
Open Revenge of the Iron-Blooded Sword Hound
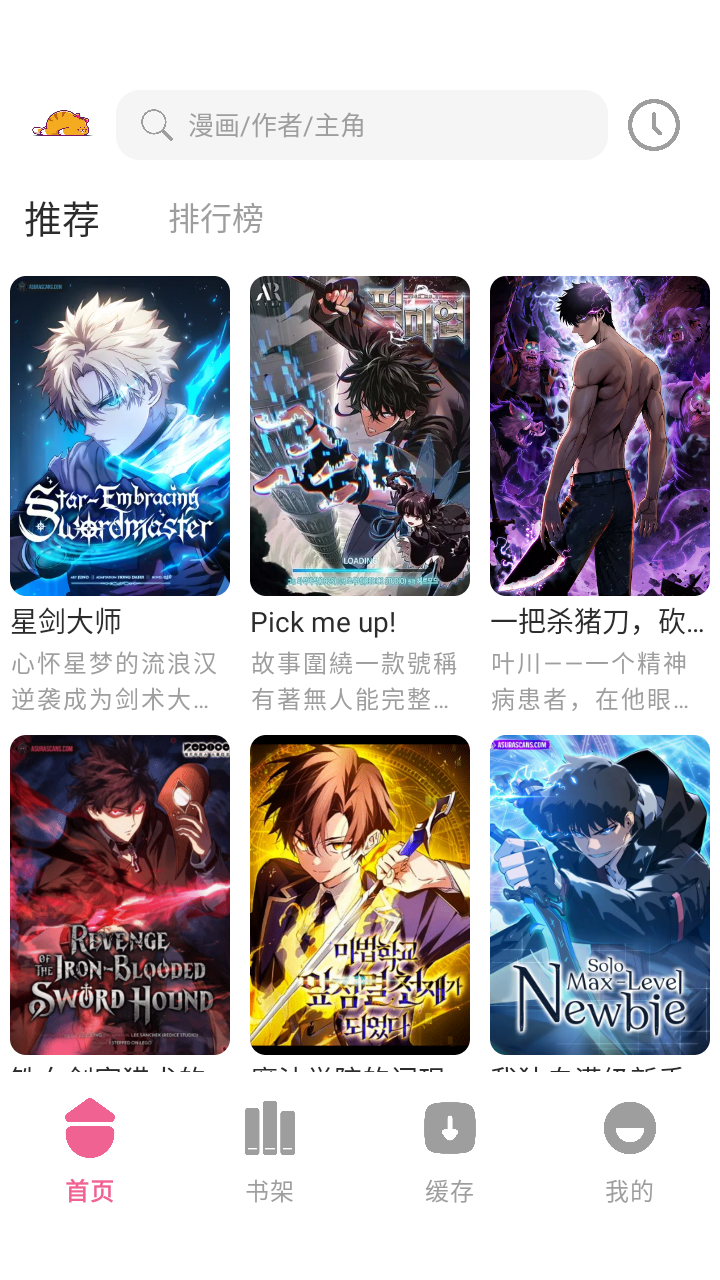(x=120, y=894)
